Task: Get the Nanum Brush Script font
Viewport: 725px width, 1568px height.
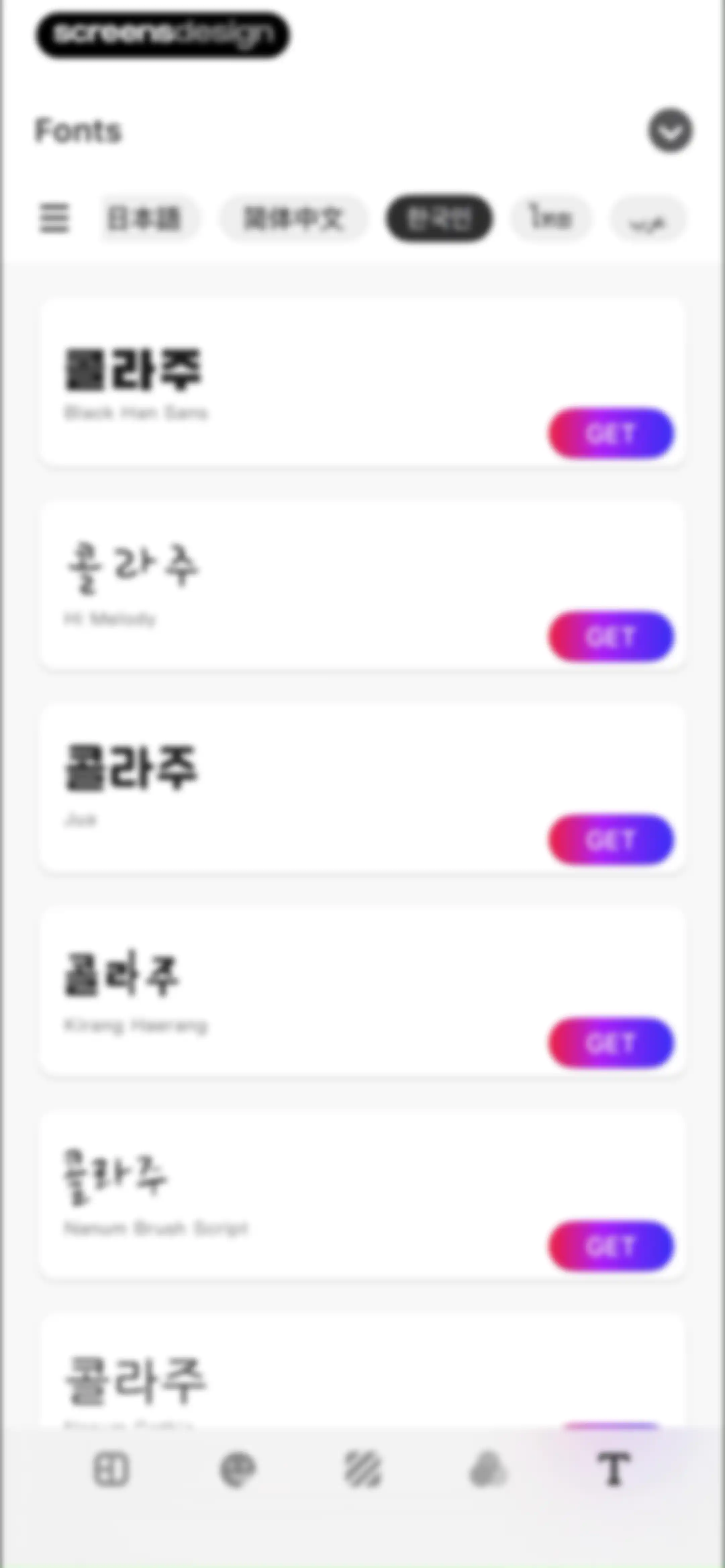Action: point(611,1246)
